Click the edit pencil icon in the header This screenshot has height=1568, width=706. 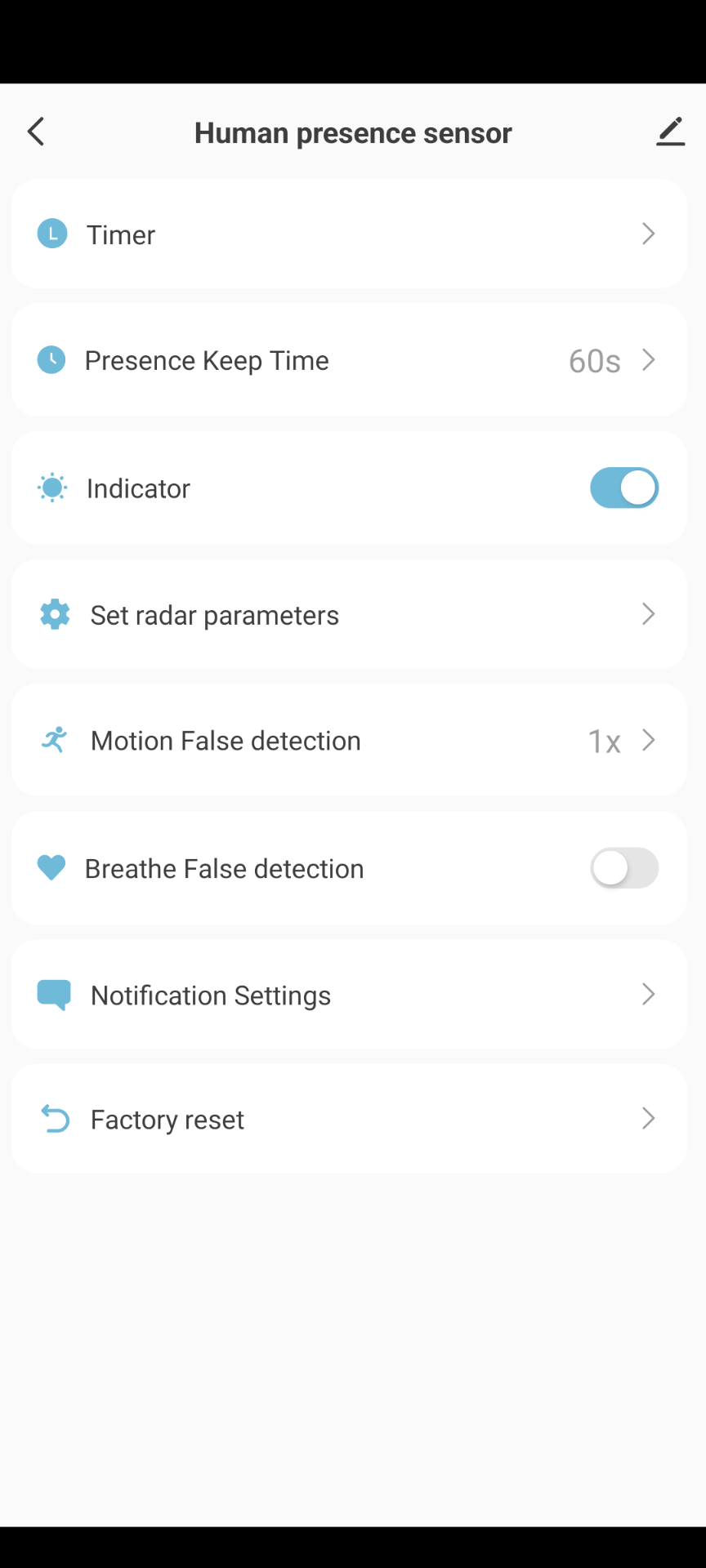(670, 131)
